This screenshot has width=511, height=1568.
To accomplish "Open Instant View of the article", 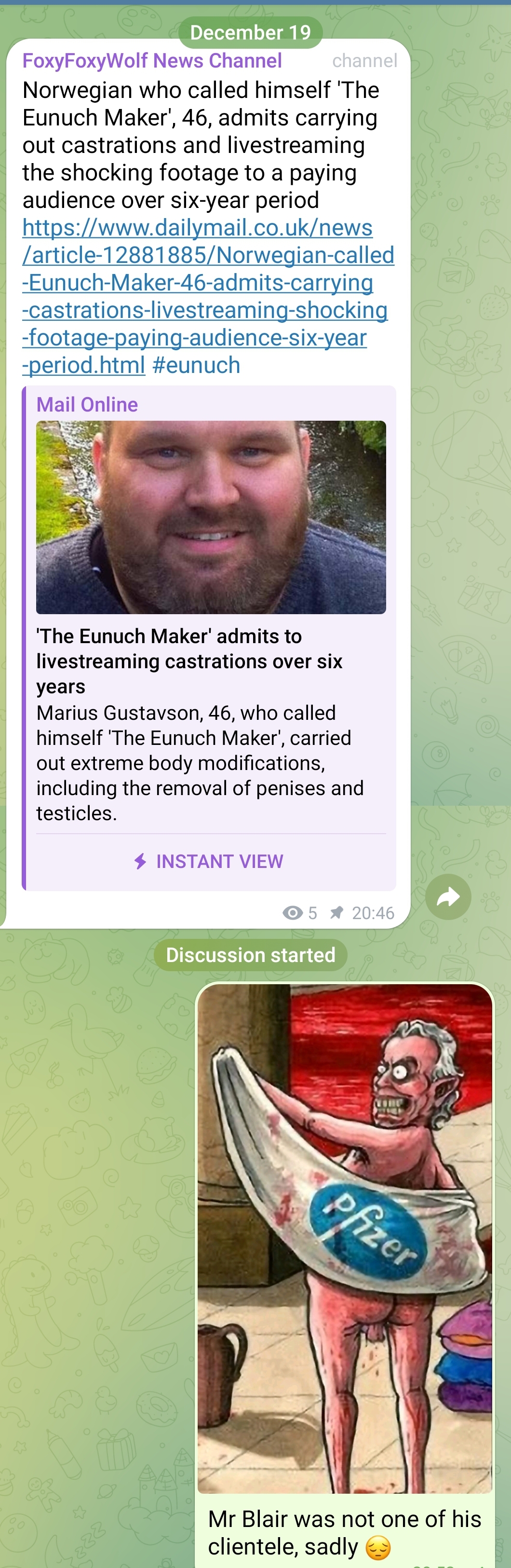I will (x=209, y=861).
